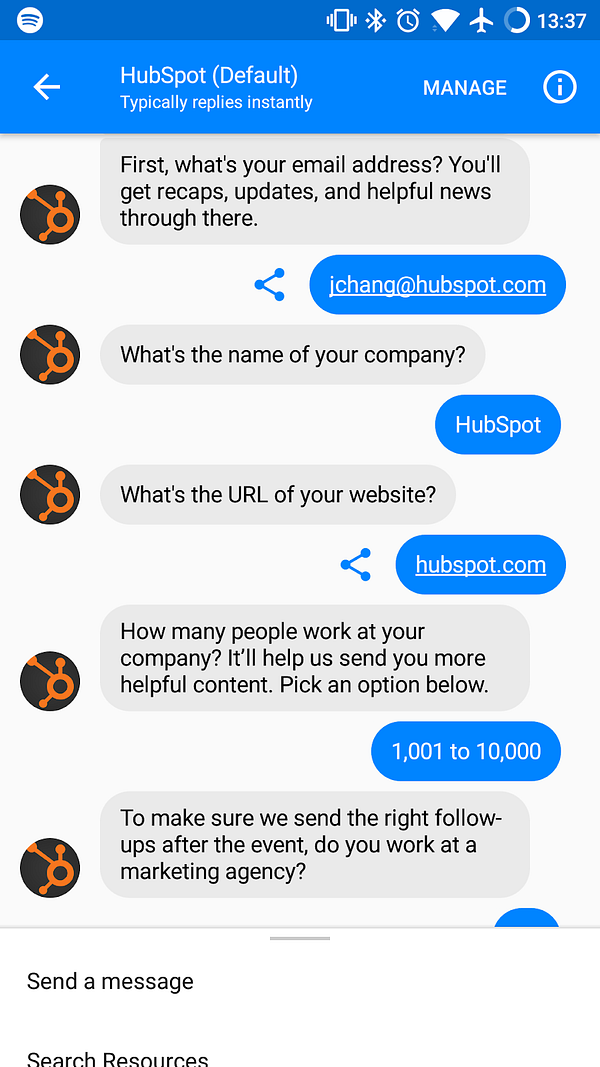
Task: Share the jchang@hubspot.com message
Action: 270,285
